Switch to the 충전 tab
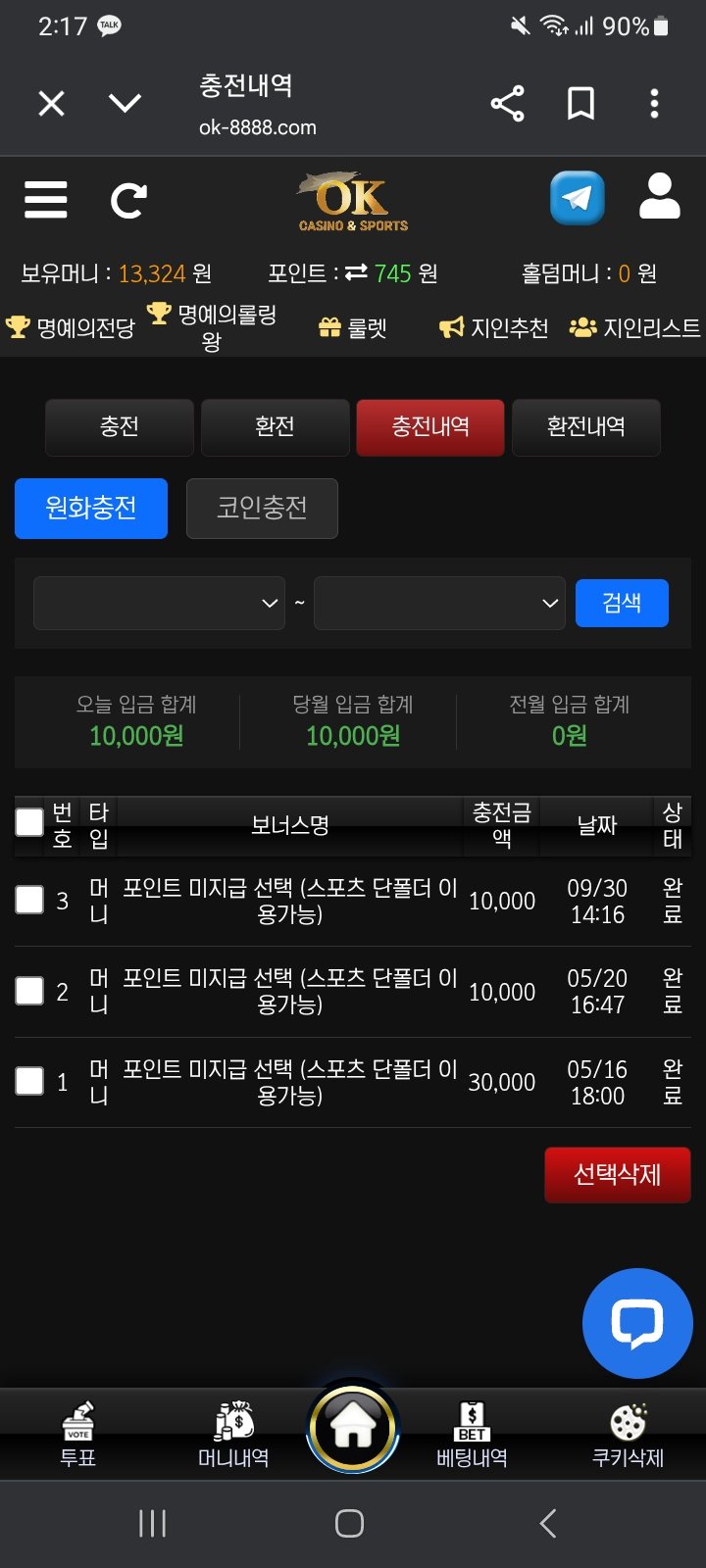Image resolution: width=706 pixels, height=1568 pixels. pos(120,426)
